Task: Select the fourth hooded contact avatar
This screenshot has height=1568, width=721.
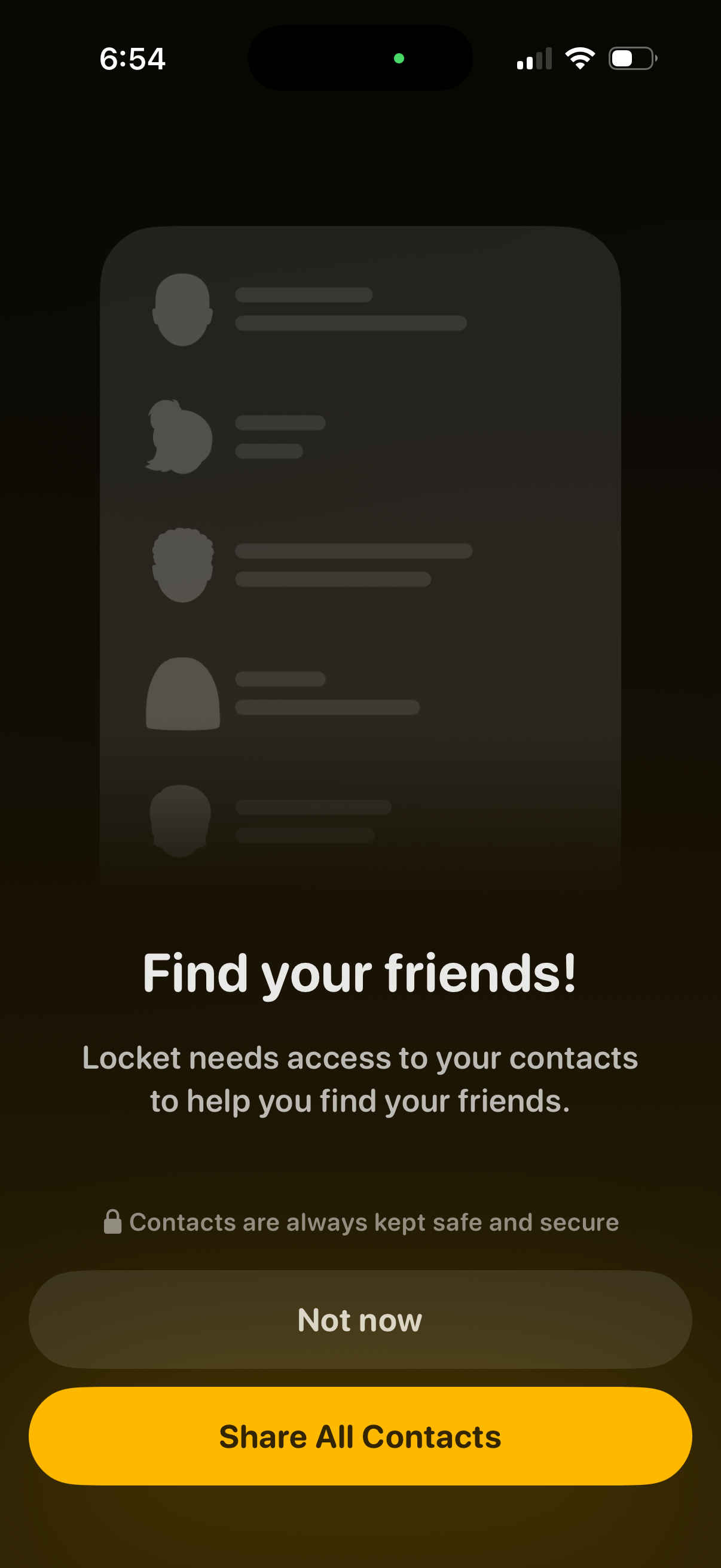Action: 184,694
